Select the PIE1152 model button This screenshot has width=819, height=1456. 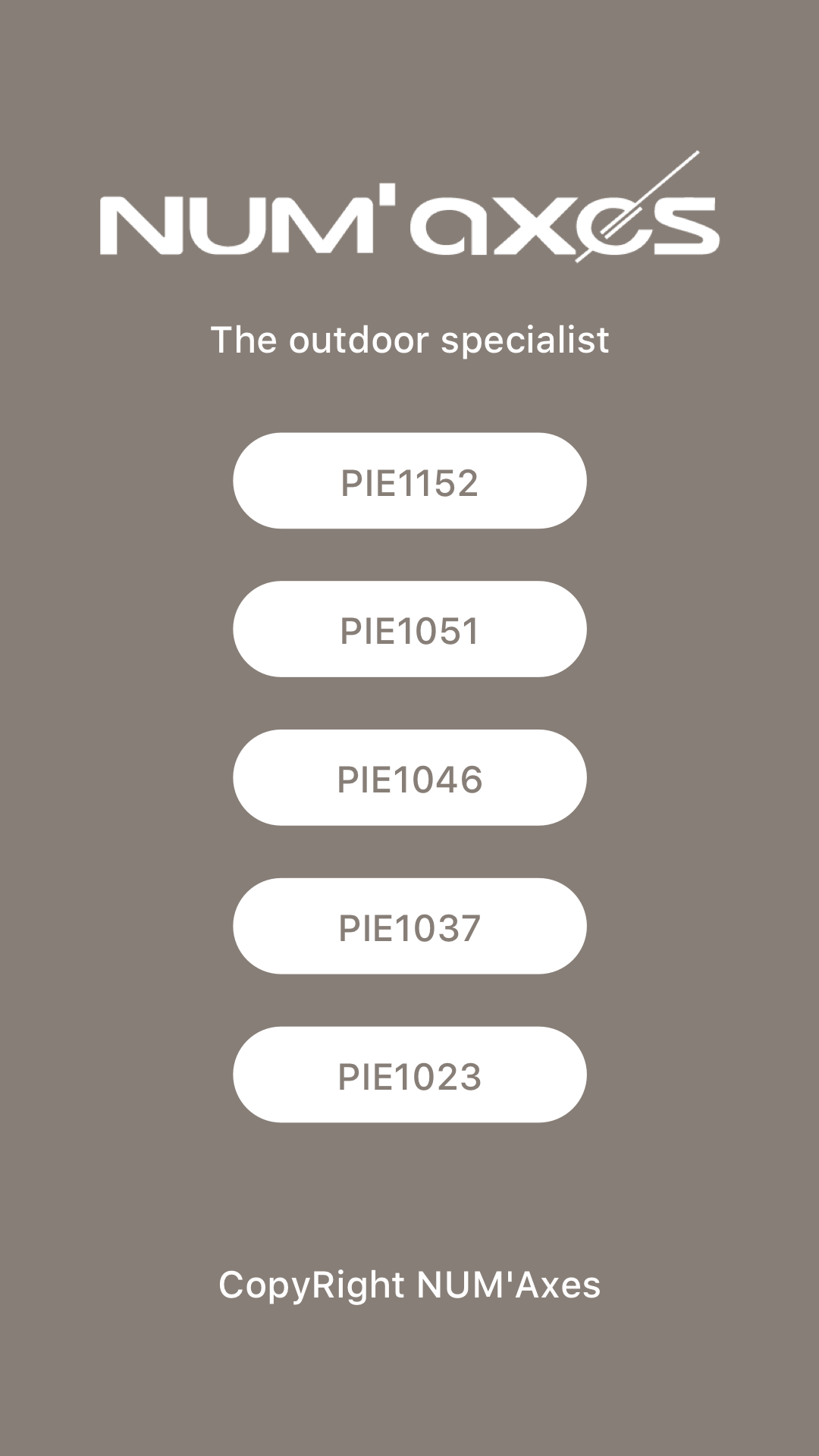click(409, 481)
